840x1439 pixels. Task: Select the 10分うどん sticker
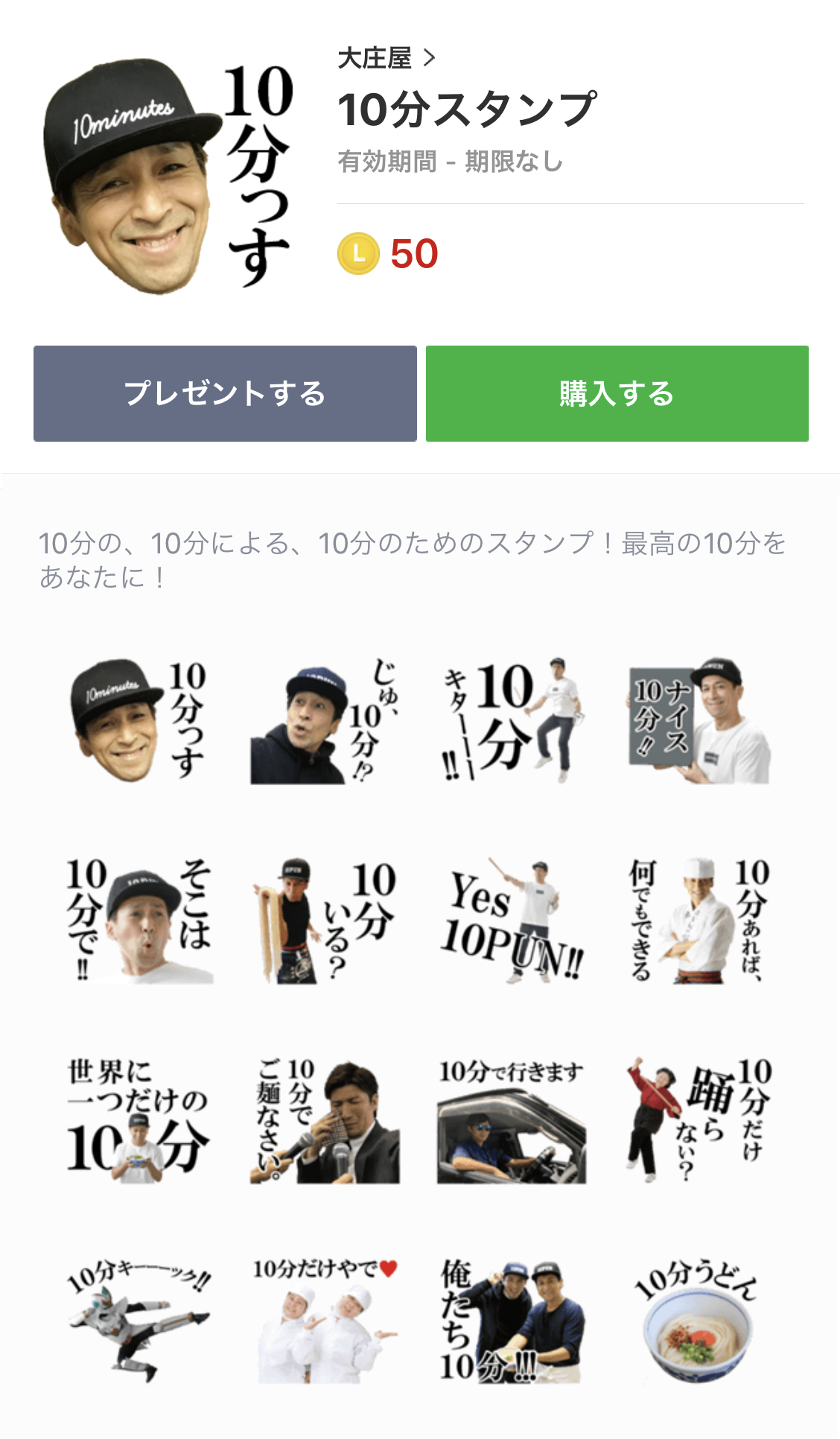[x=699, y=1319]
